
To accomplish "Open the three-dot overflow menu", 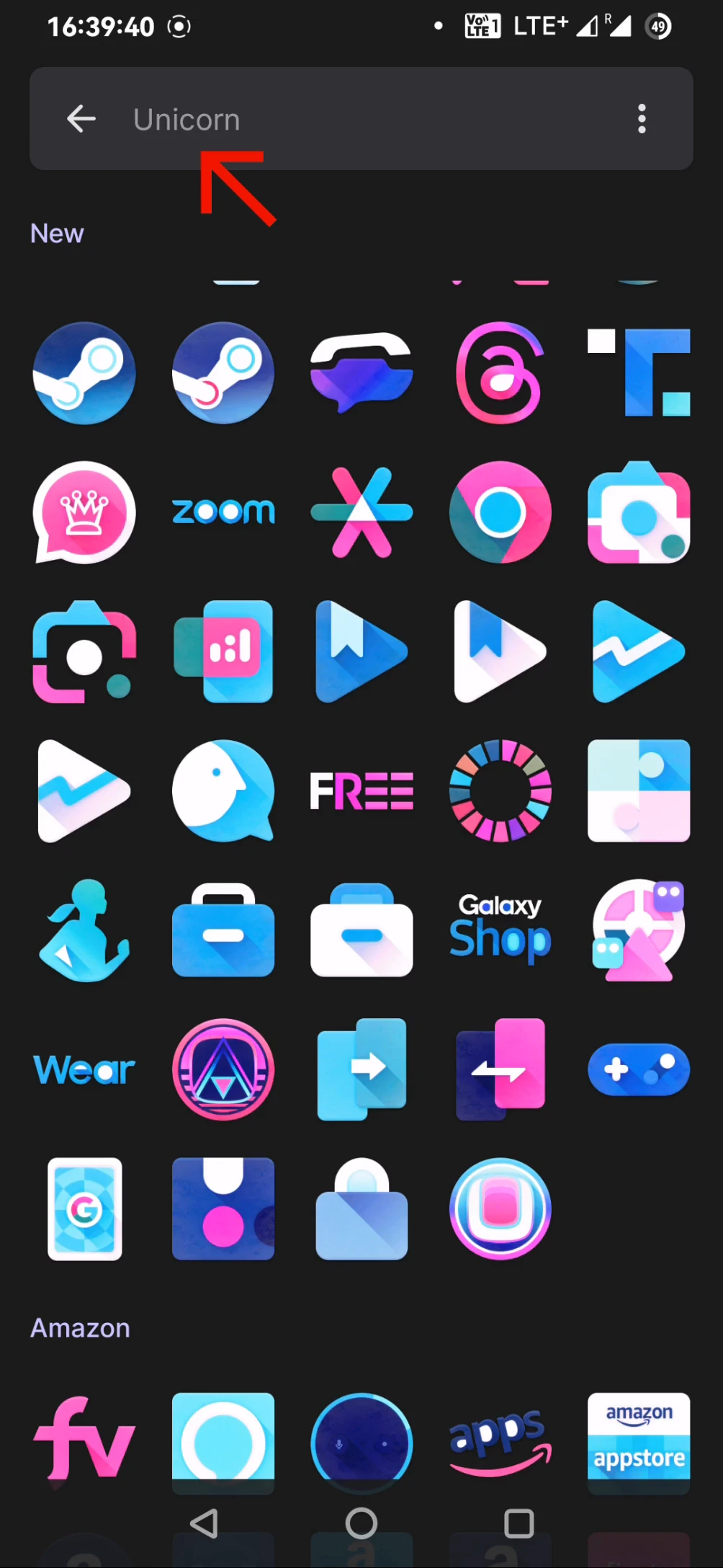I will point(641,119).
